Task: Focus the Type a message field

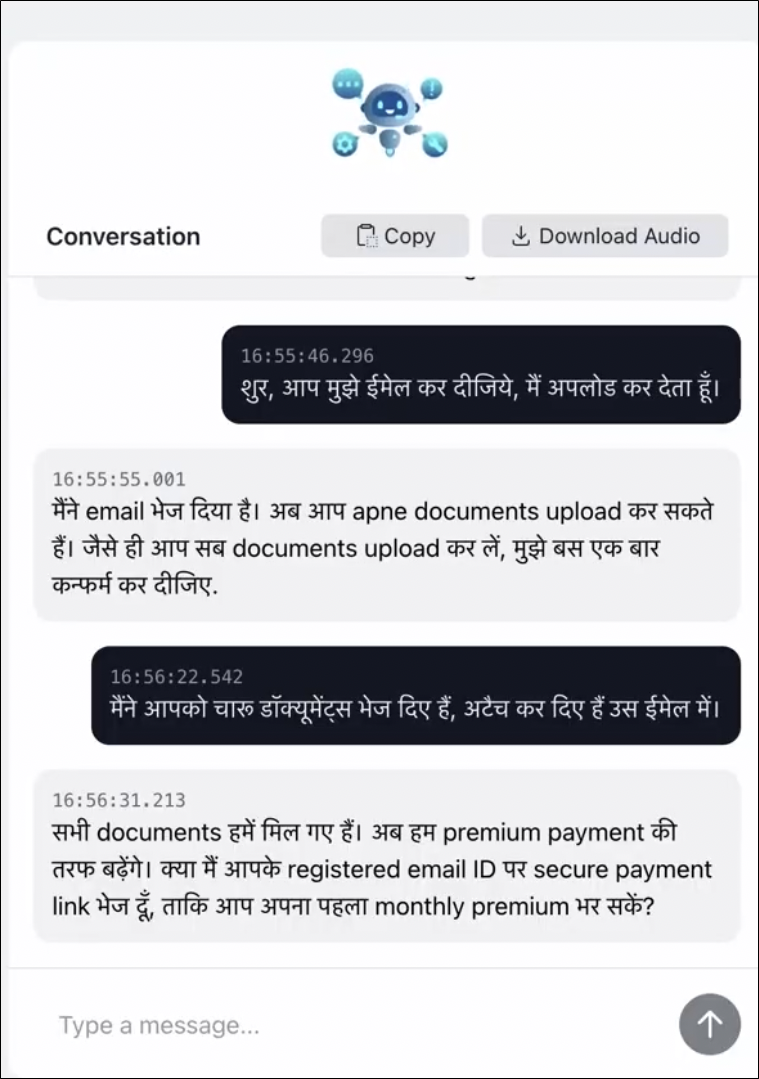Action: click(350, 1025)
